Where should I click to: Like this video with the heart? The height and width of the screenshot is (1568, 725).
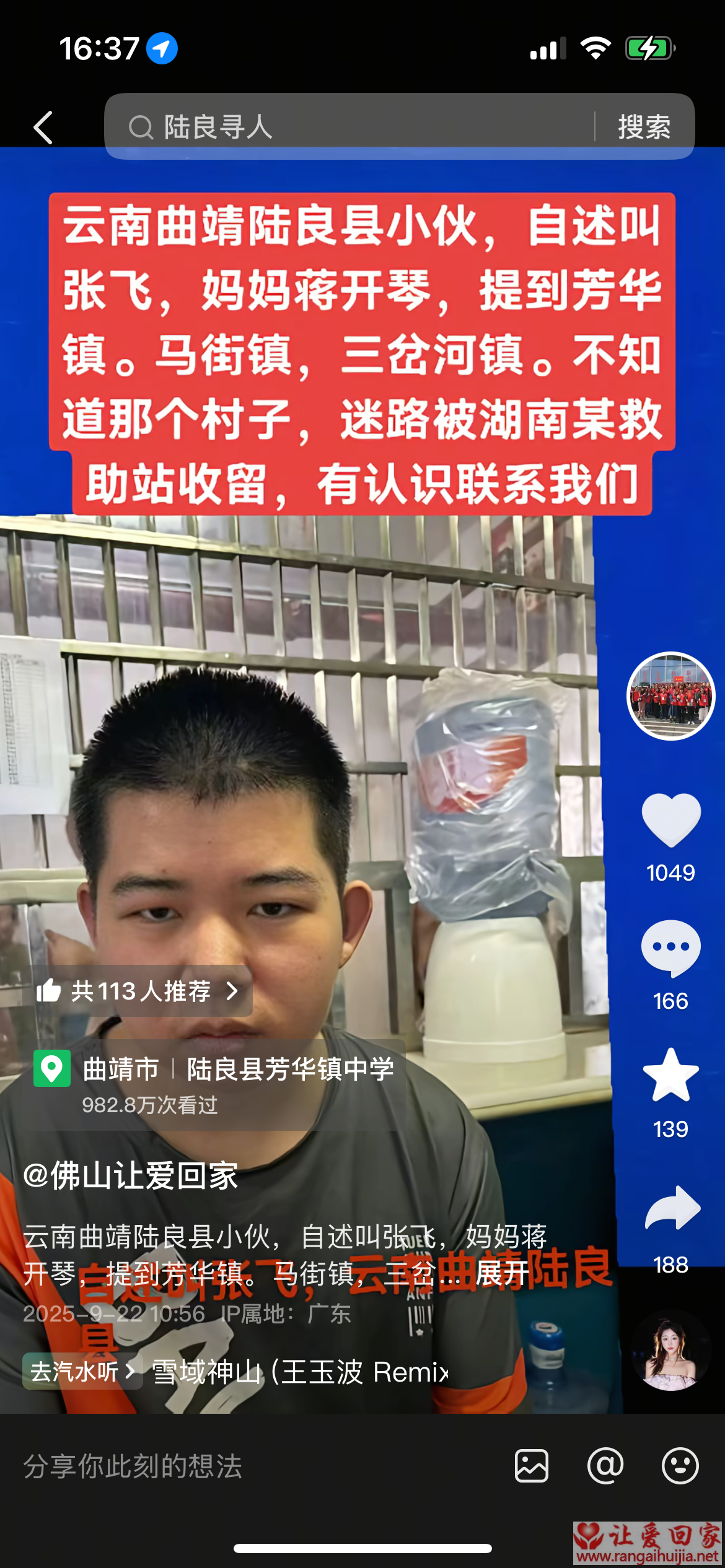tap(670, 819)
